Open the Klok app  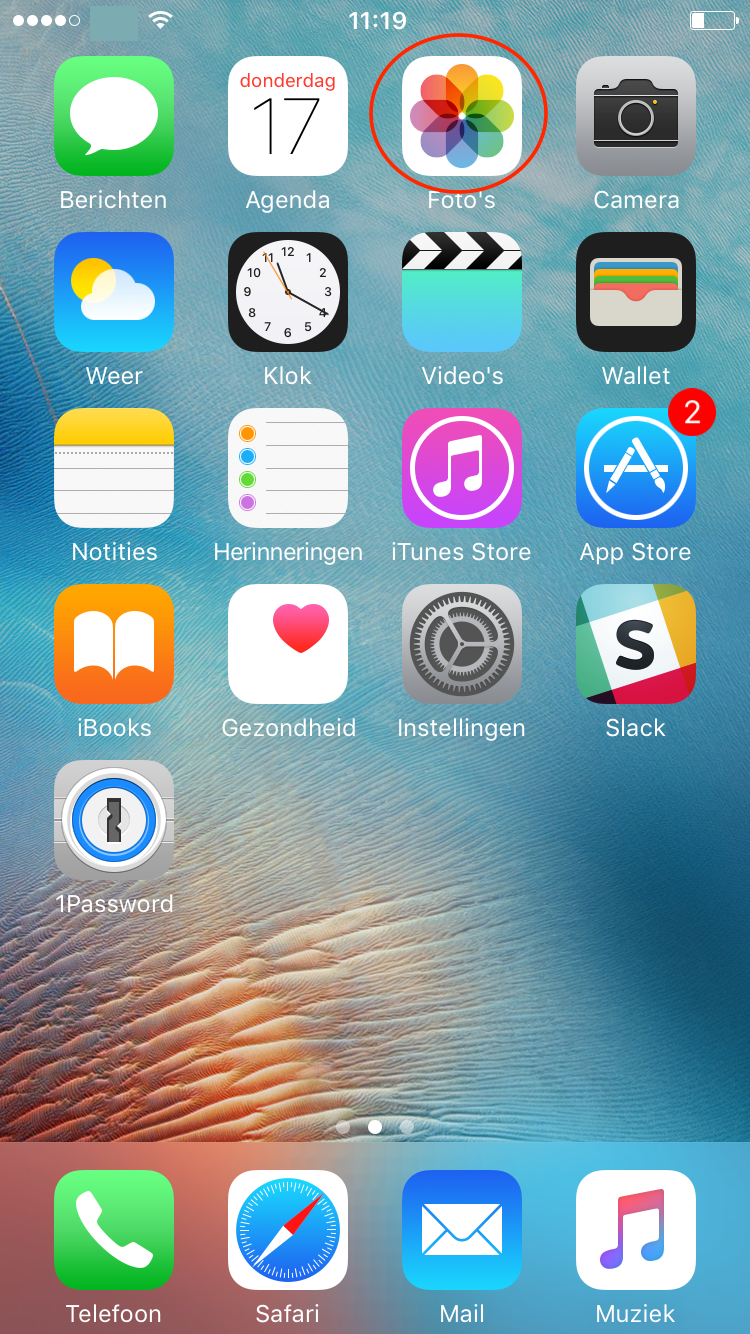[288, 292]
